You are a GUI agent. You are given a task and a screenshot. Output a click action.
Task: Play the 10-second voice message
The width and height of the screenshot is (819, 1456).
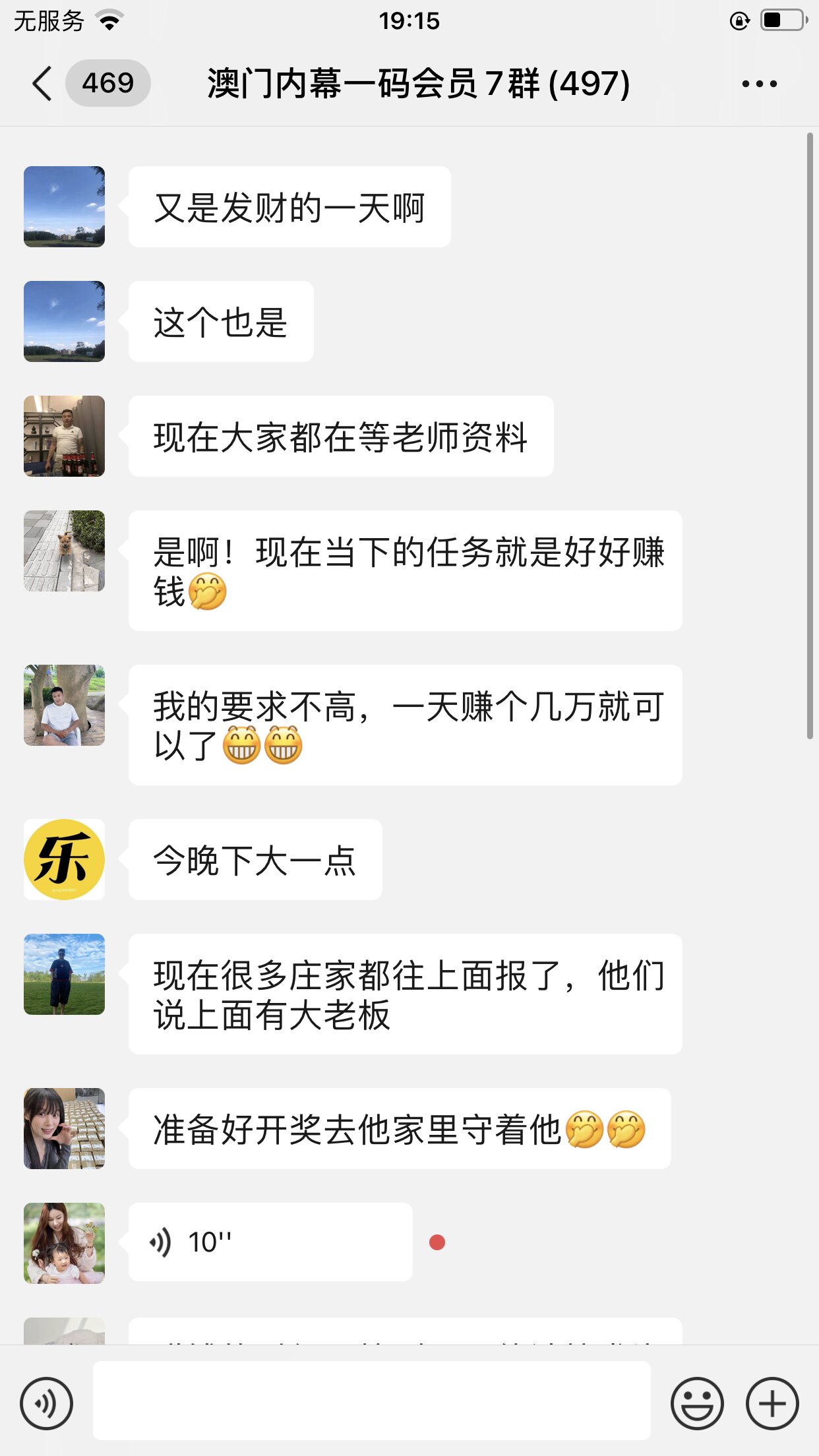pyautogui.click(x=270, y=1242)
